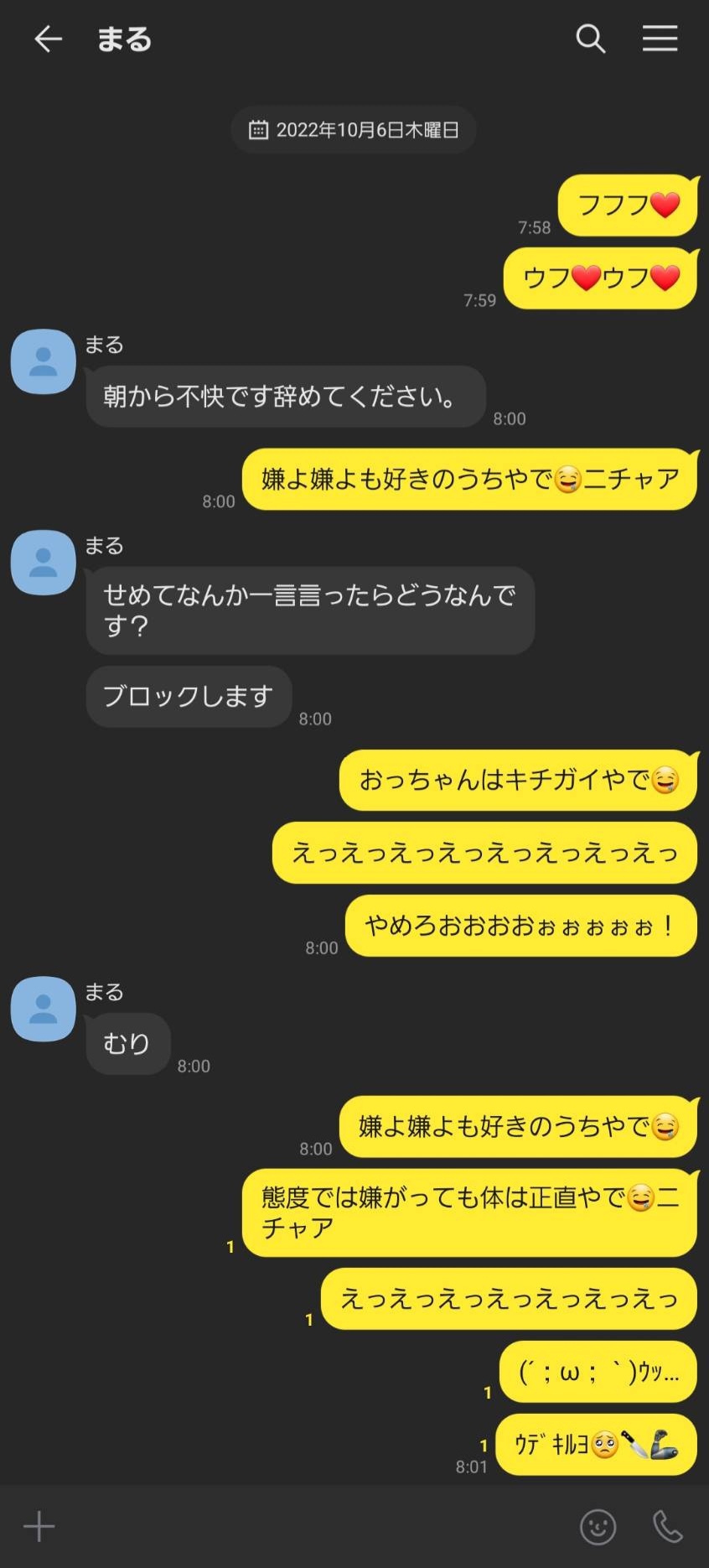Screen dimensions: 709x1568
Task: Open the emoji sticker picker
Action: [x=598, y=1527]
